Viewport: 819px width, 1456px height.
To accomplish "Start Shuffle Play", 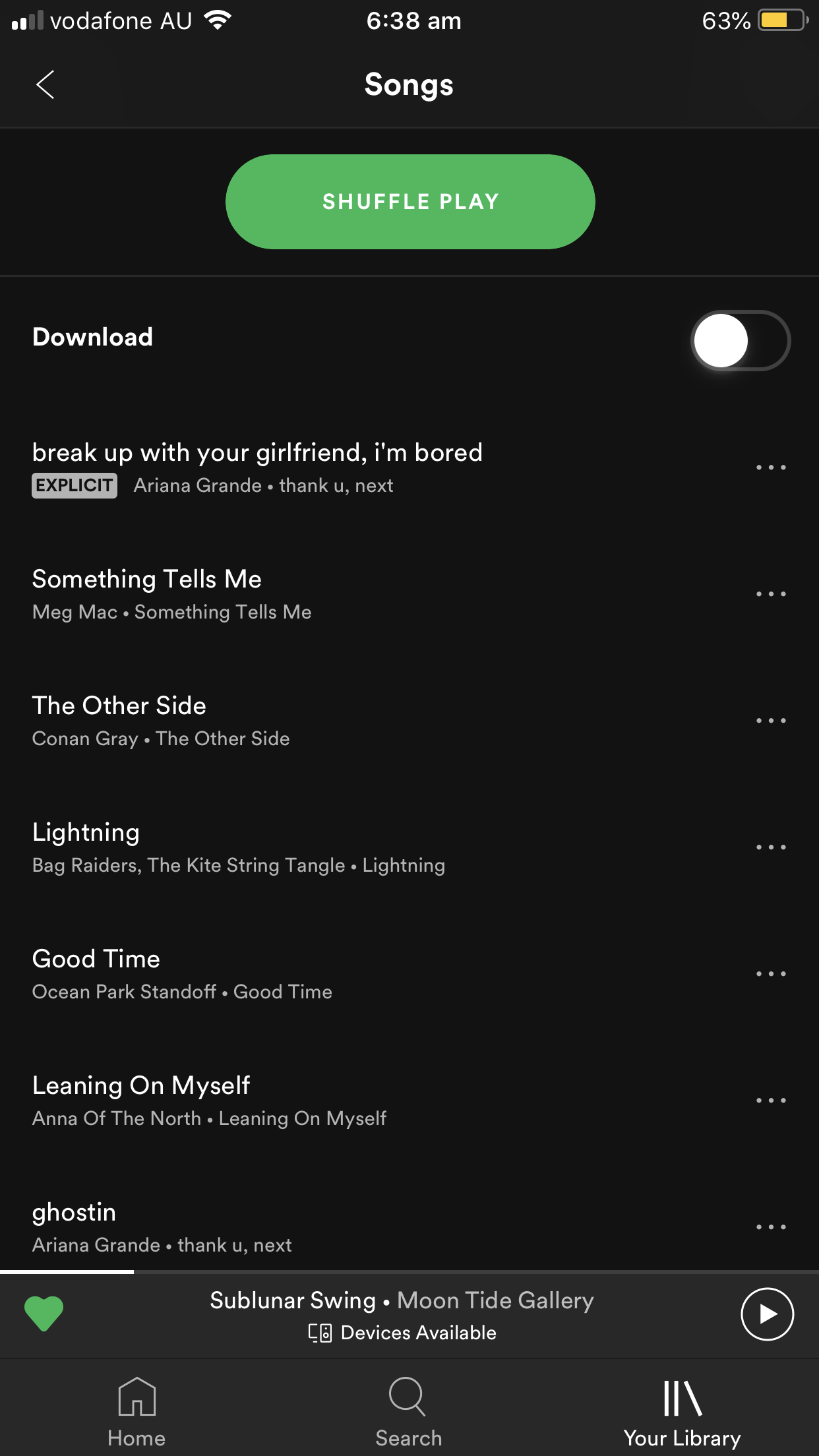I will pos(409,202).
